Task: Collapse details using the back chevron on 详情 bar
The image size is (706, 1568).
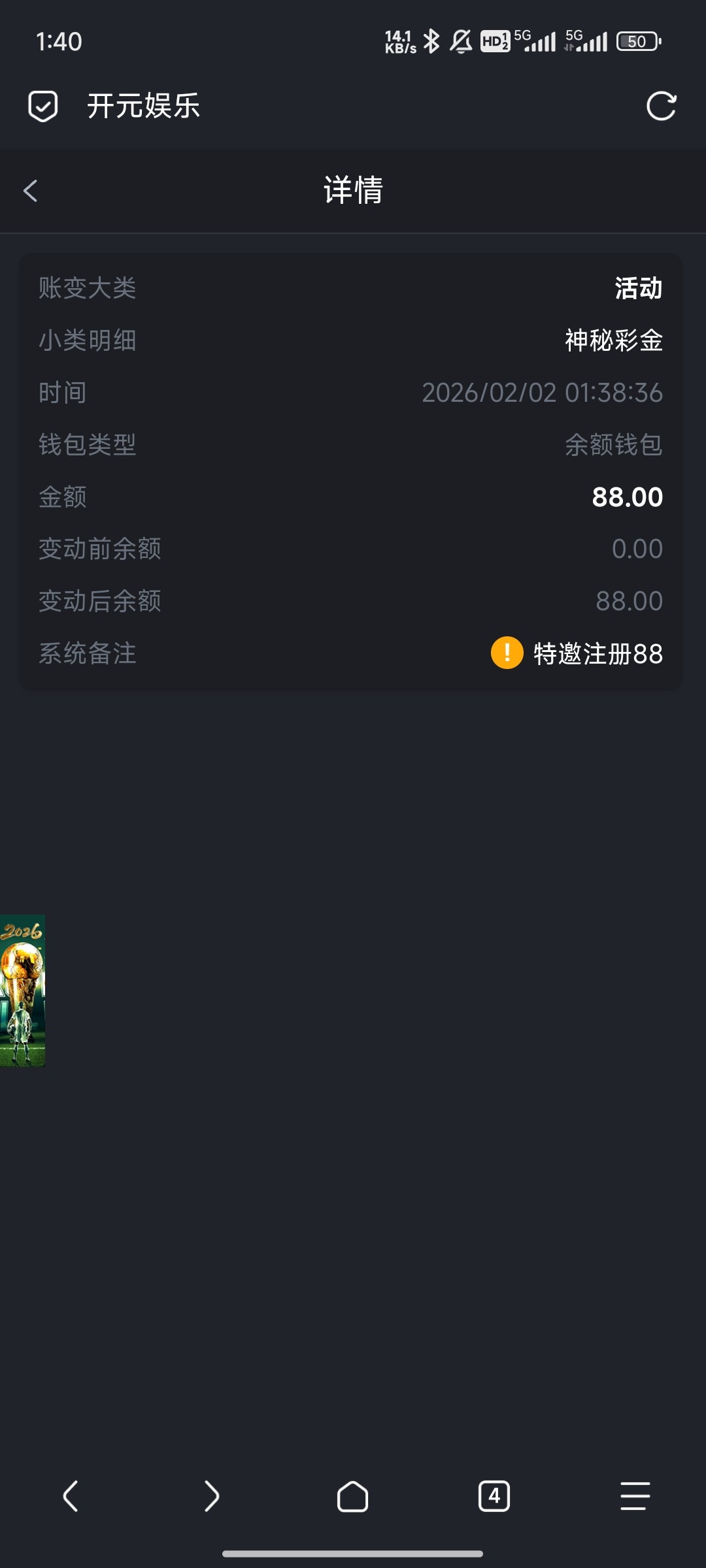Action: click(29, 191)
